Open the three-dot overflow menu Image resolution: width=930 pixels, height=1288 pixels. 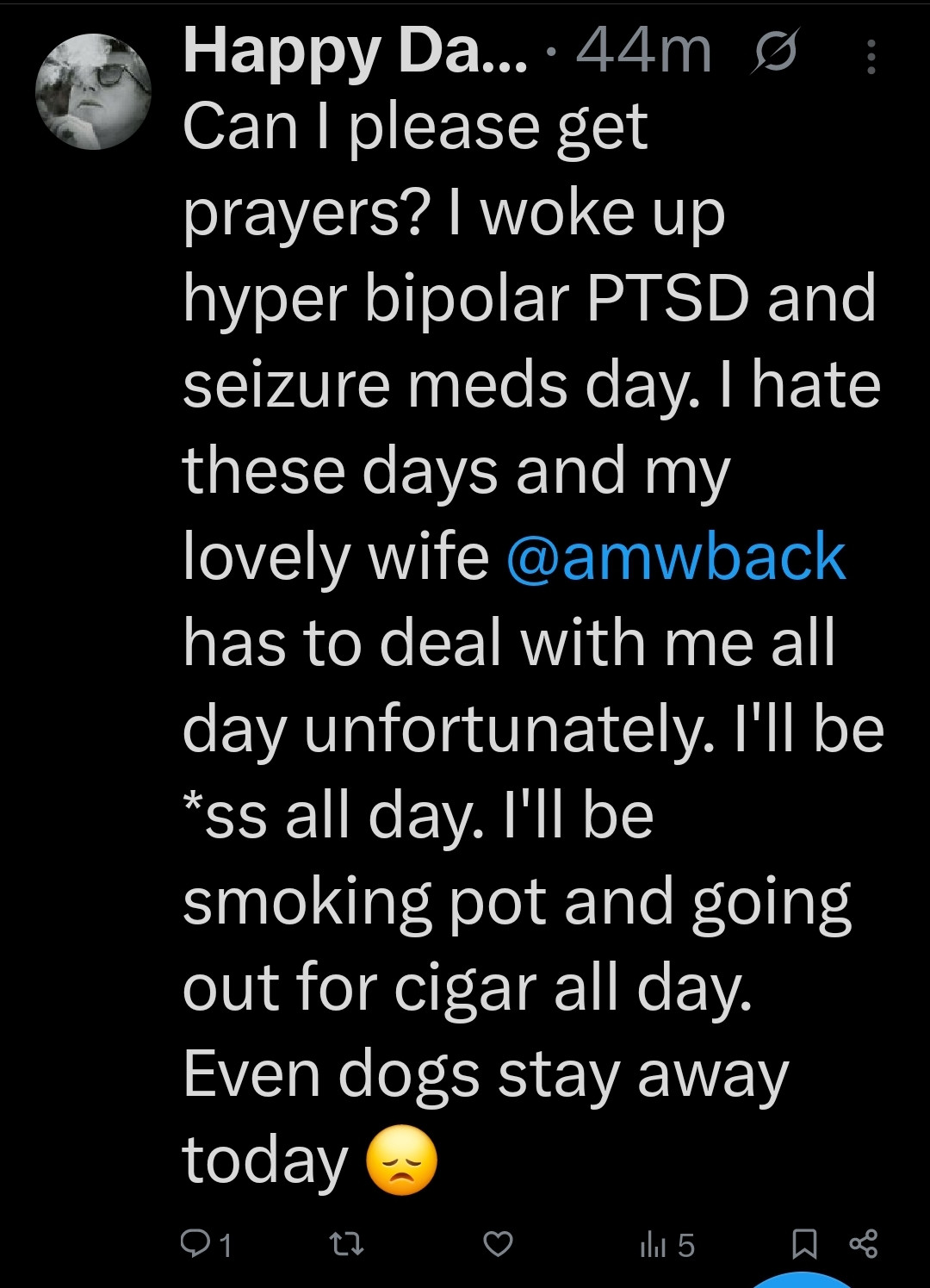click(871, 57)
